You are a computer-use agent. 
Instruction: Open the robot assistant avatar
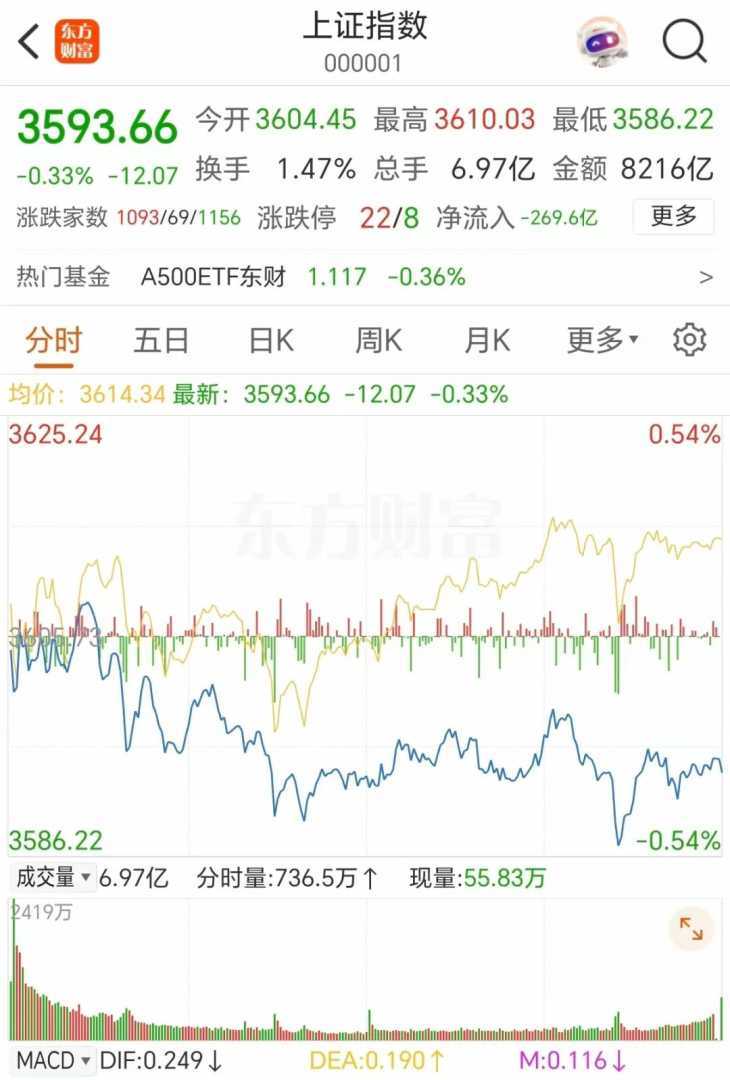click(603, 42)
